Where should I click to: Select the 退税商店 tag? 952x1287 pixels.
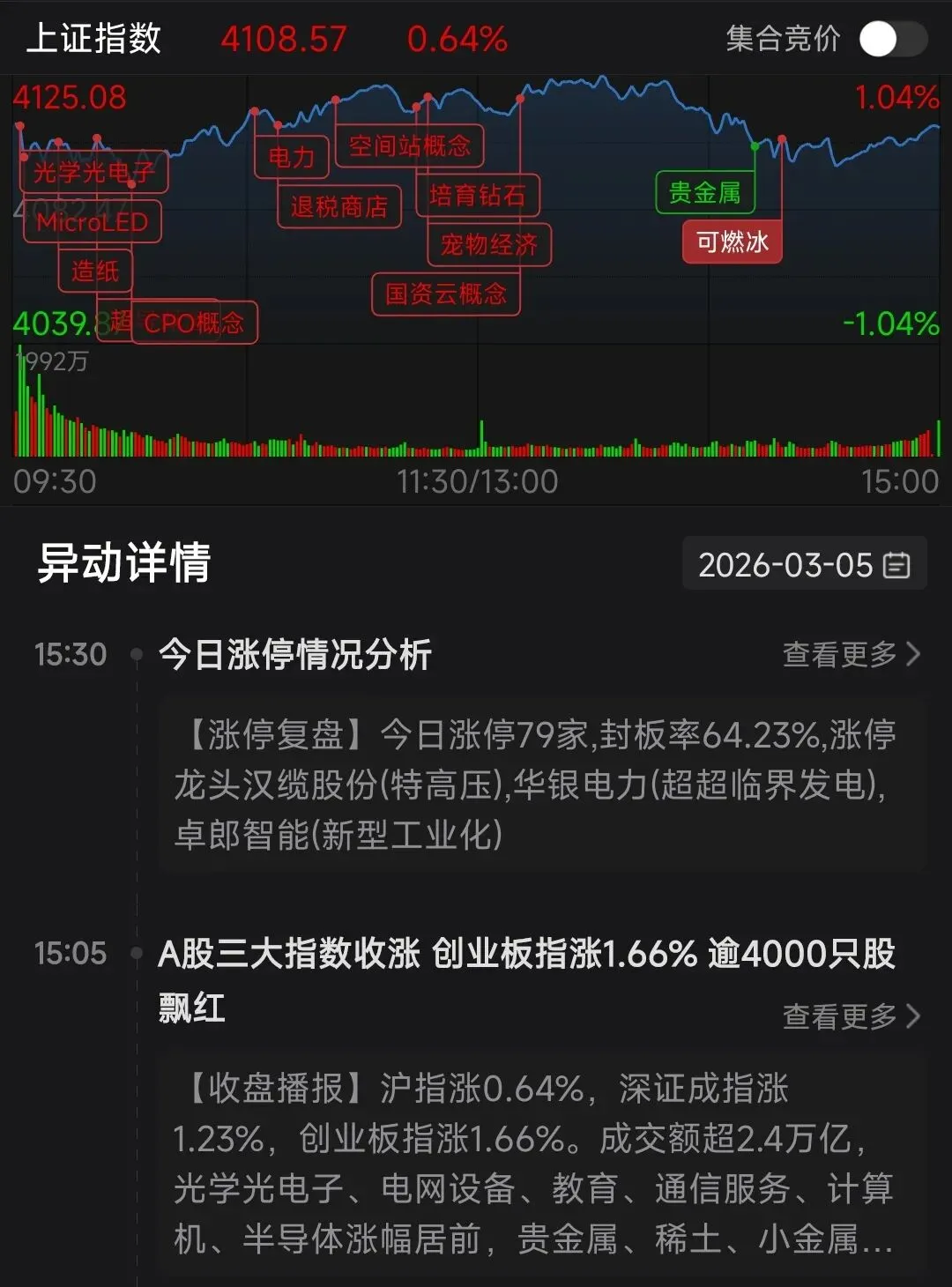tap(338, 206)
